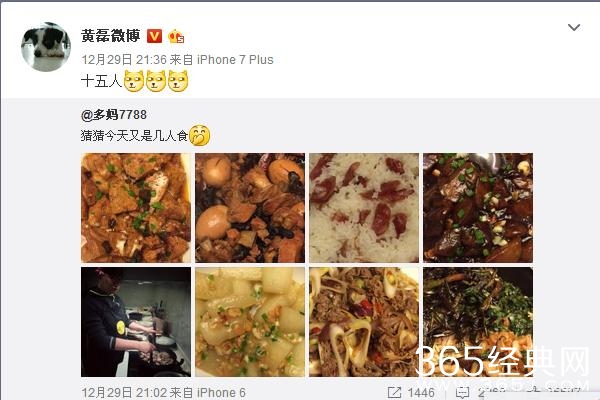The image size is (600, 400).
Task: Open 黄磊微博 profile avatar
Action: (45, 47)
